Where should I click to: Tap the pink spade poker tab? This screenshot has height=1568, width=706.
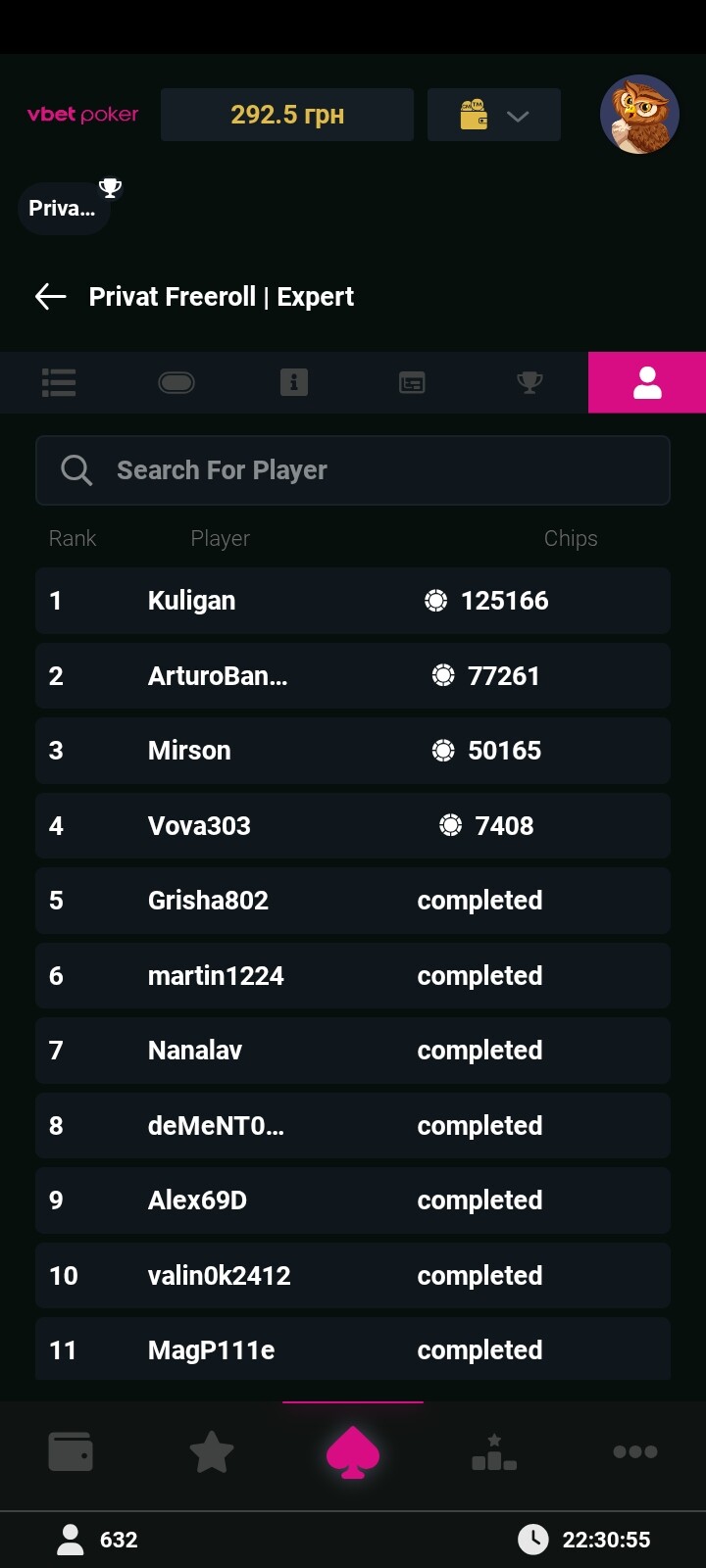coord(353,1451)
